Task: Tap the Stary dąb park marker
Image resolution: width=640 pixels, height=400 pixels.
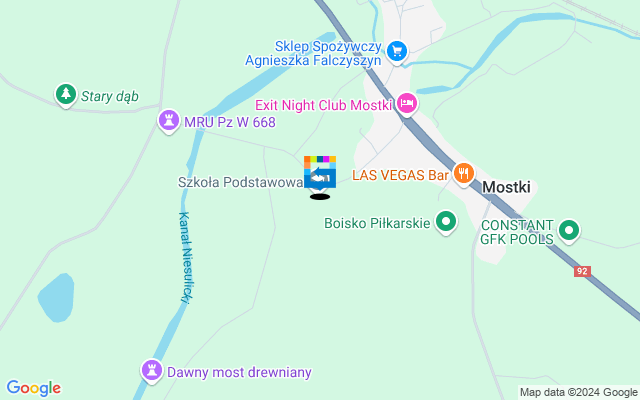Action: point(67,95)
